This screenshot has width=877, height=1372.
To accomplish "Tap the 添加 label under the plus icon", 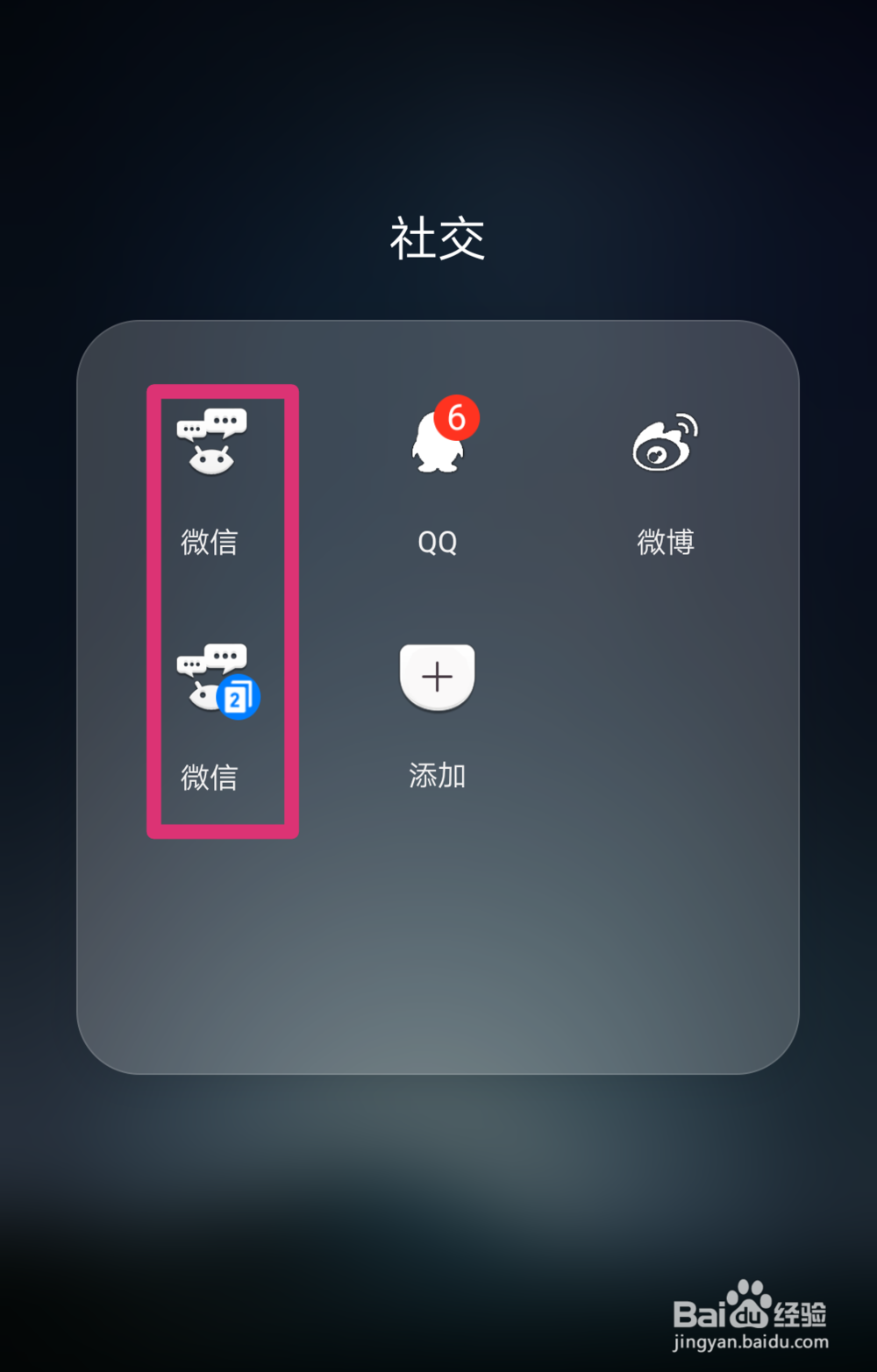I will coord(437,776).
